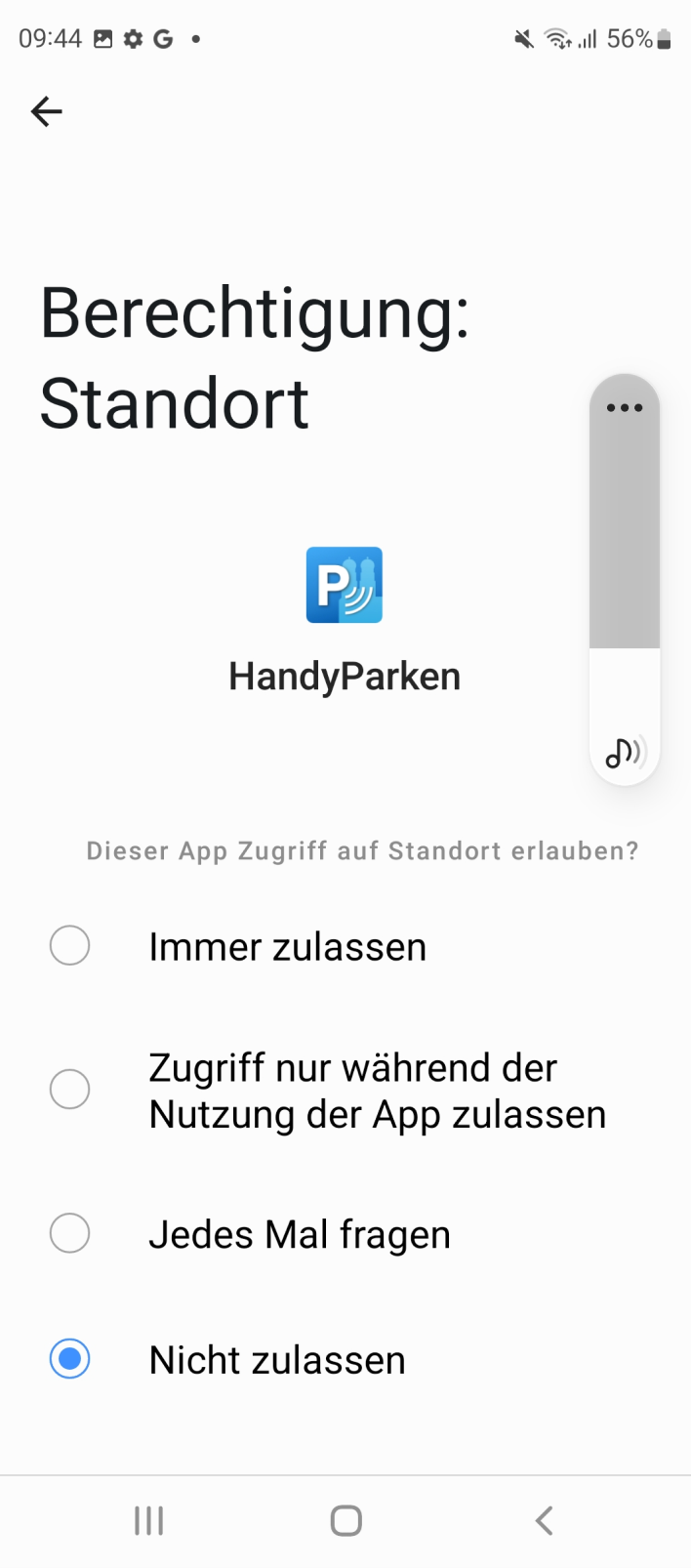Select Jedes Mal fragen
This screenshot has width=691, height=1568.
click(70, 1234)
